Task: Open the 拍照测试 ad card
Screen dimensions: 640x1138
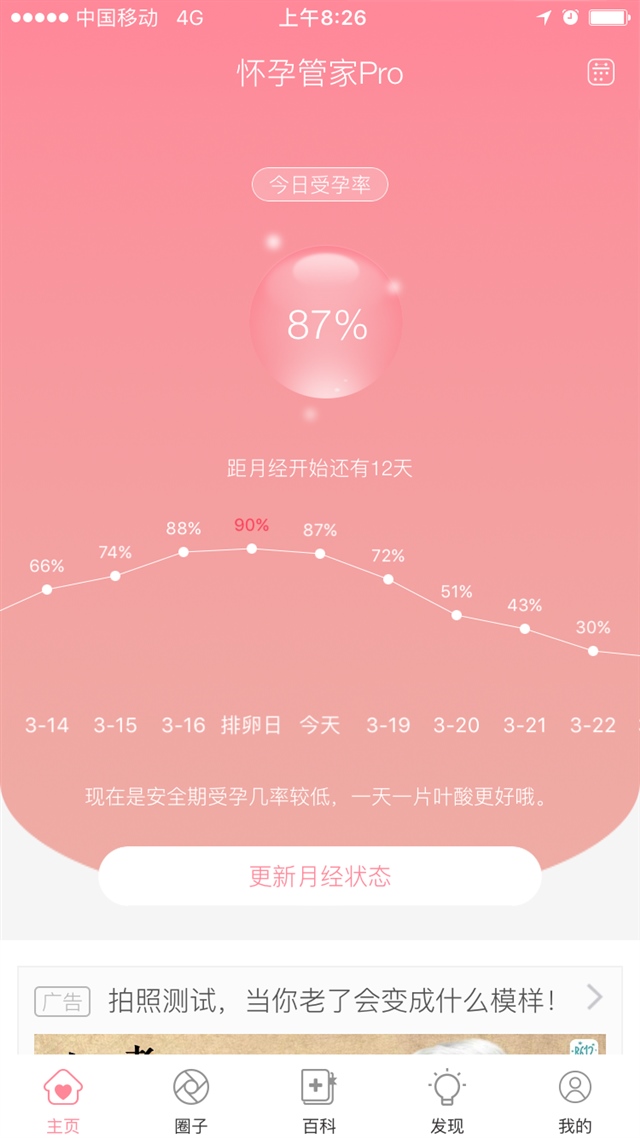Action: (320, 998)
